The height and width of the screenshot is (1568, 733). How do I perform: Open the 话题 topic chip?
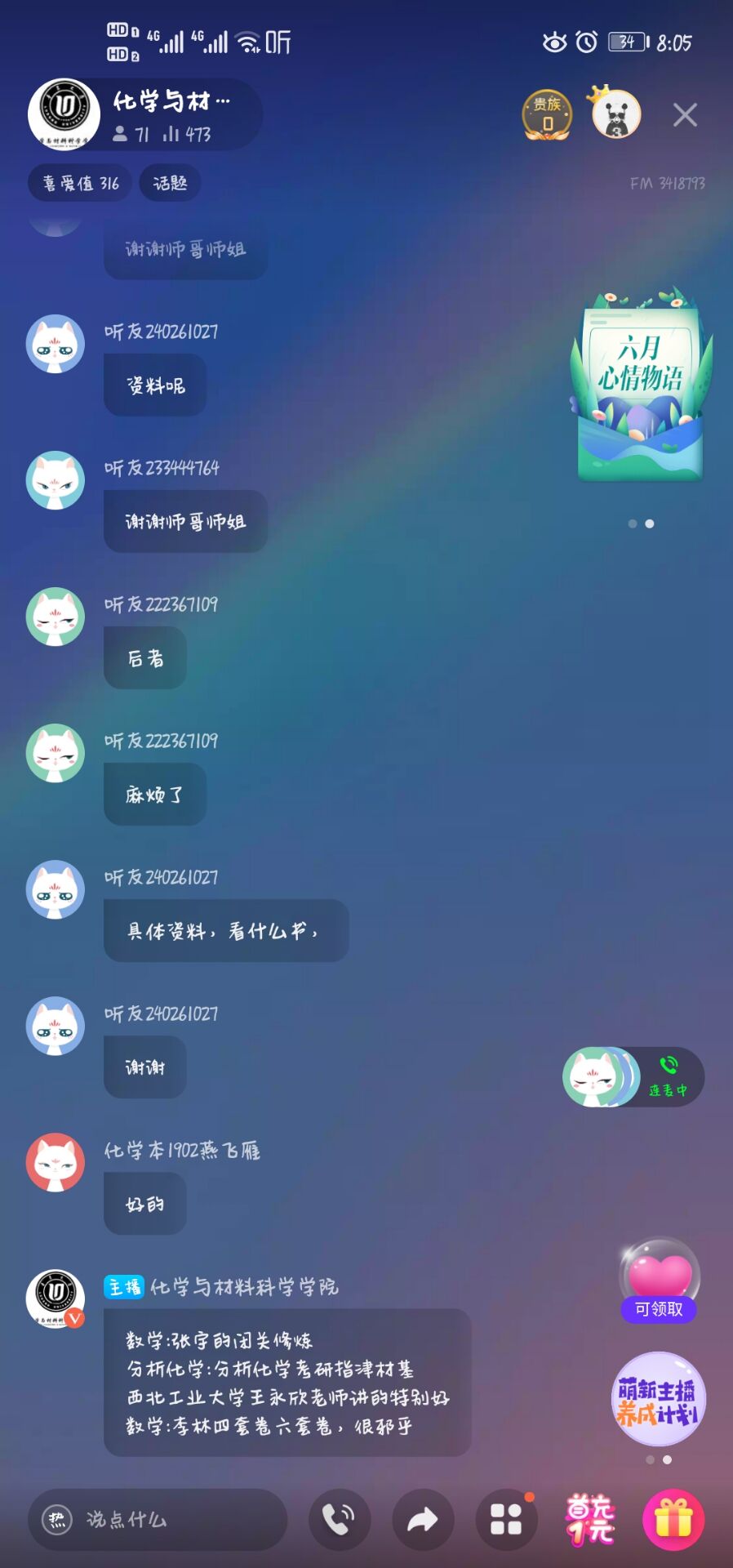pos(170,183)
